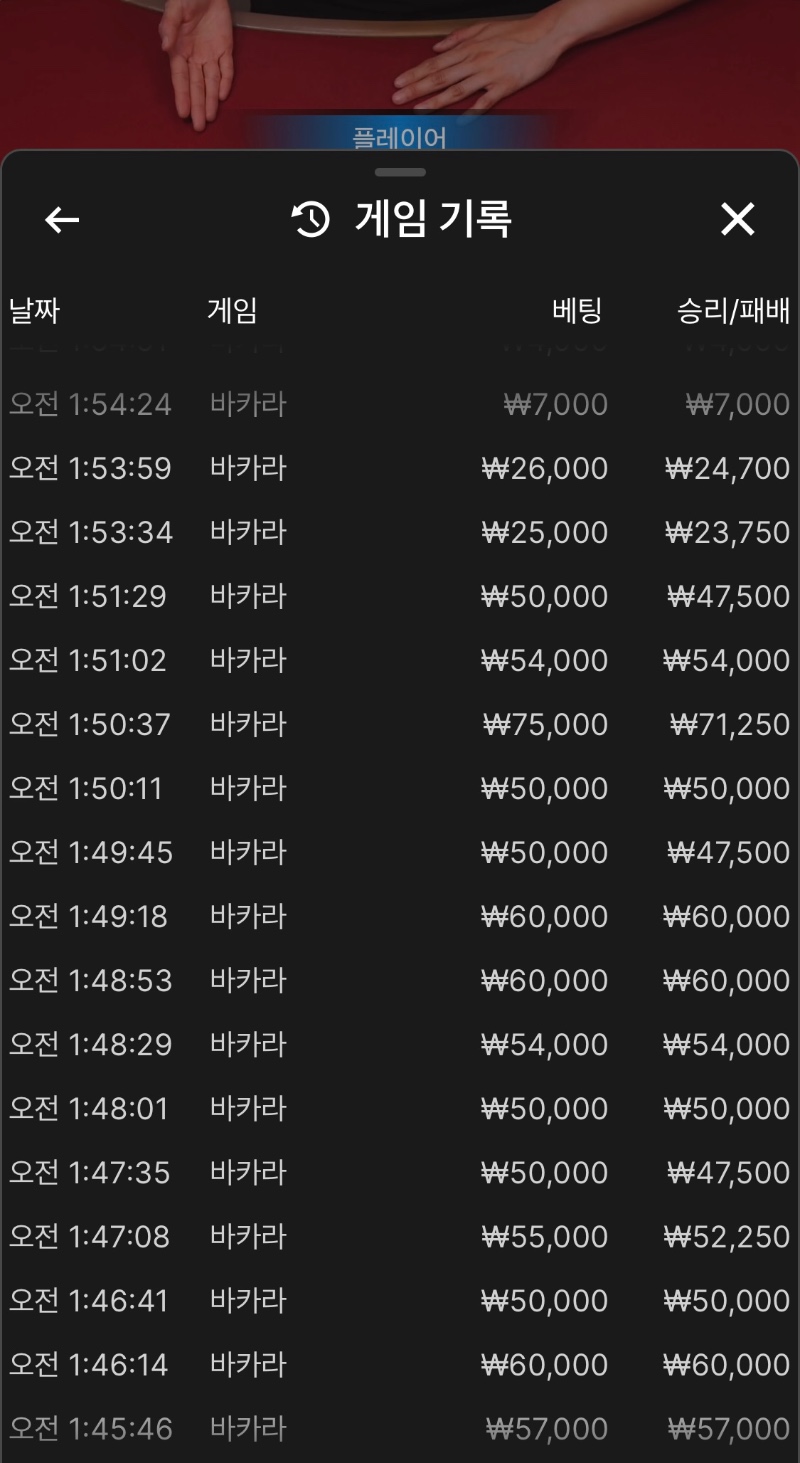800x1463 pixels.
Task: Open the 오전 1:49:45 바카라 record
Action: (x=400, y=852)
